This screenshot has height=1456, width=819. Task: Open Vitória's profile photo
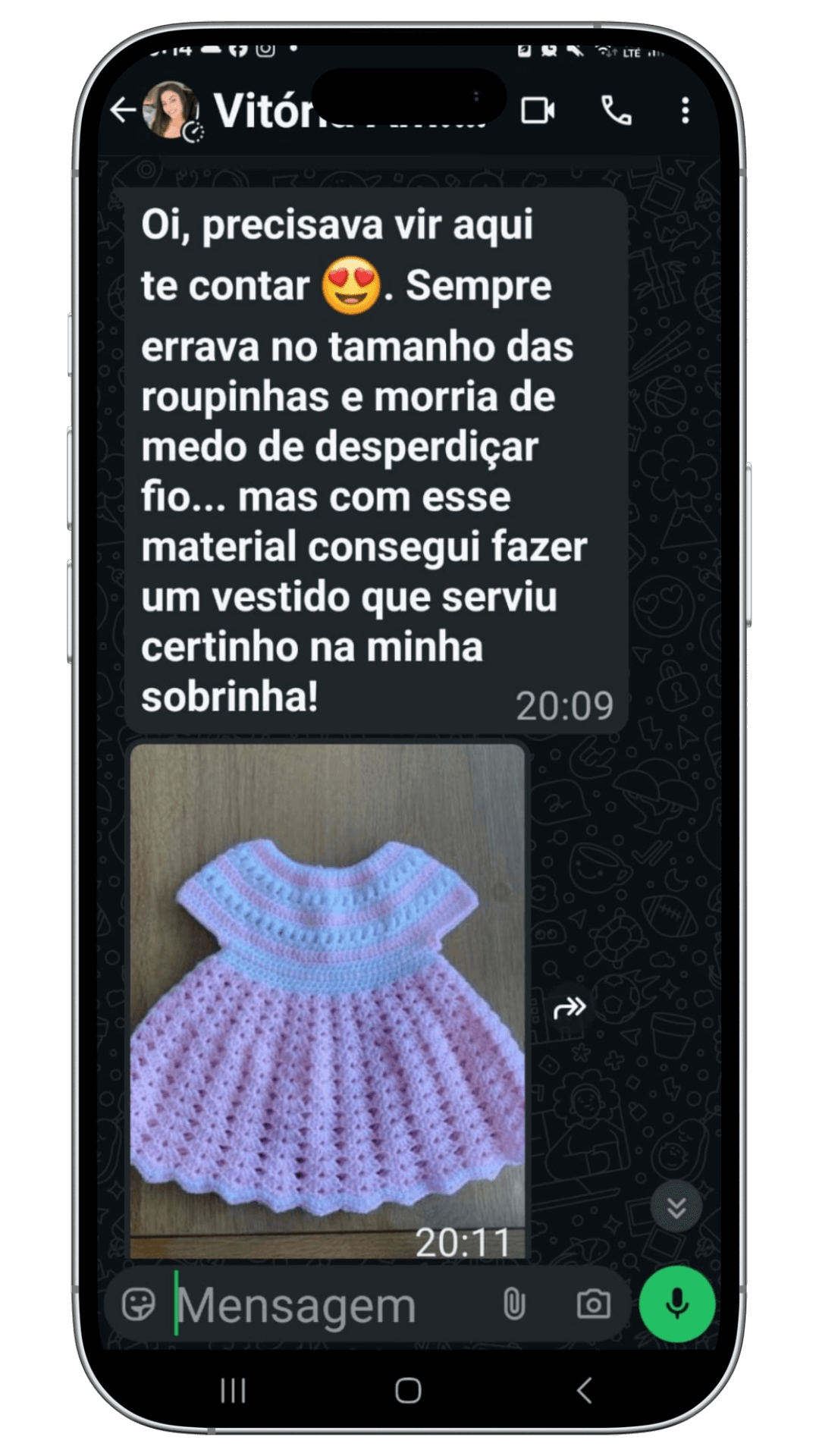[172, 111]
